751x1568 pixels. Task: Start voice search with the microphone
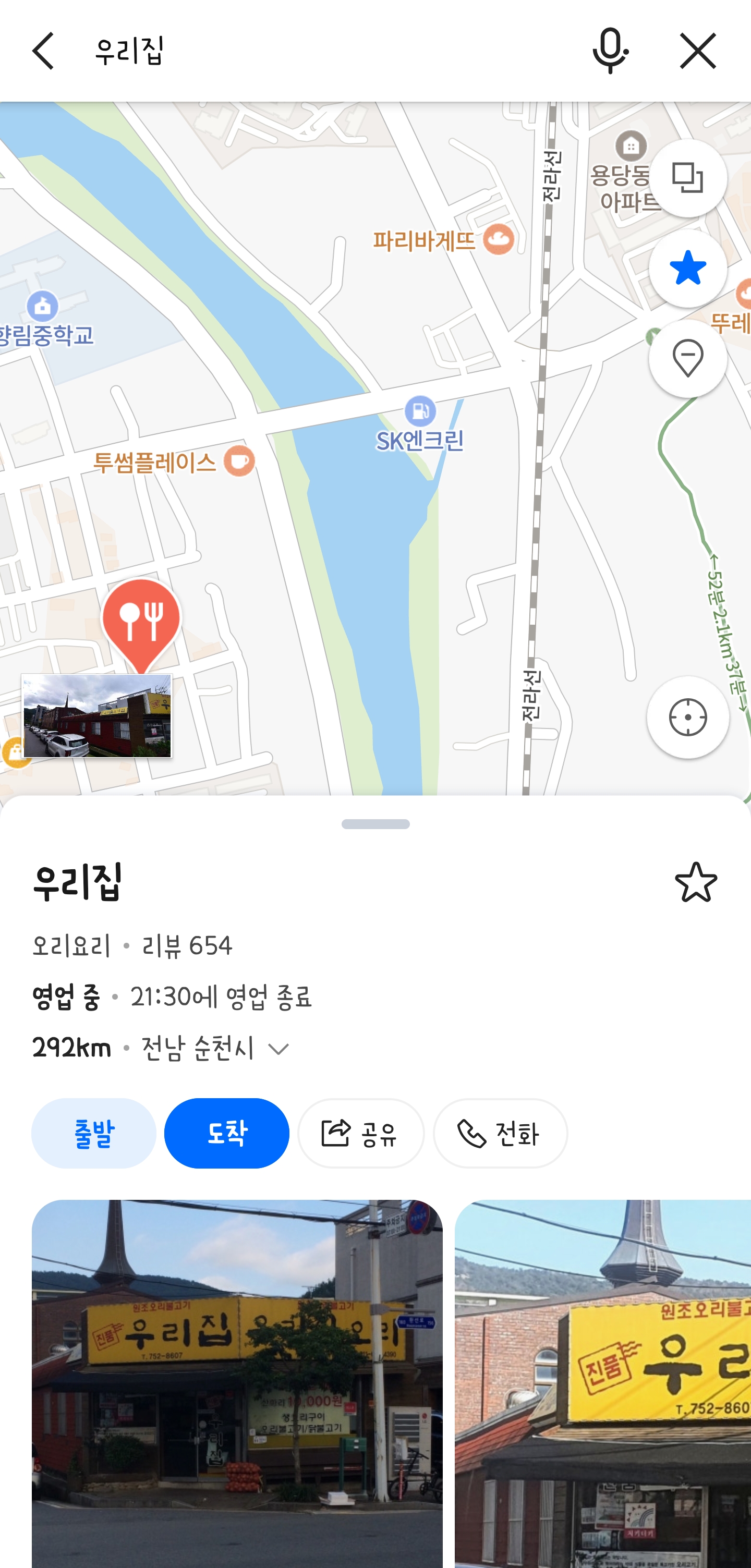tap(610, 51)
